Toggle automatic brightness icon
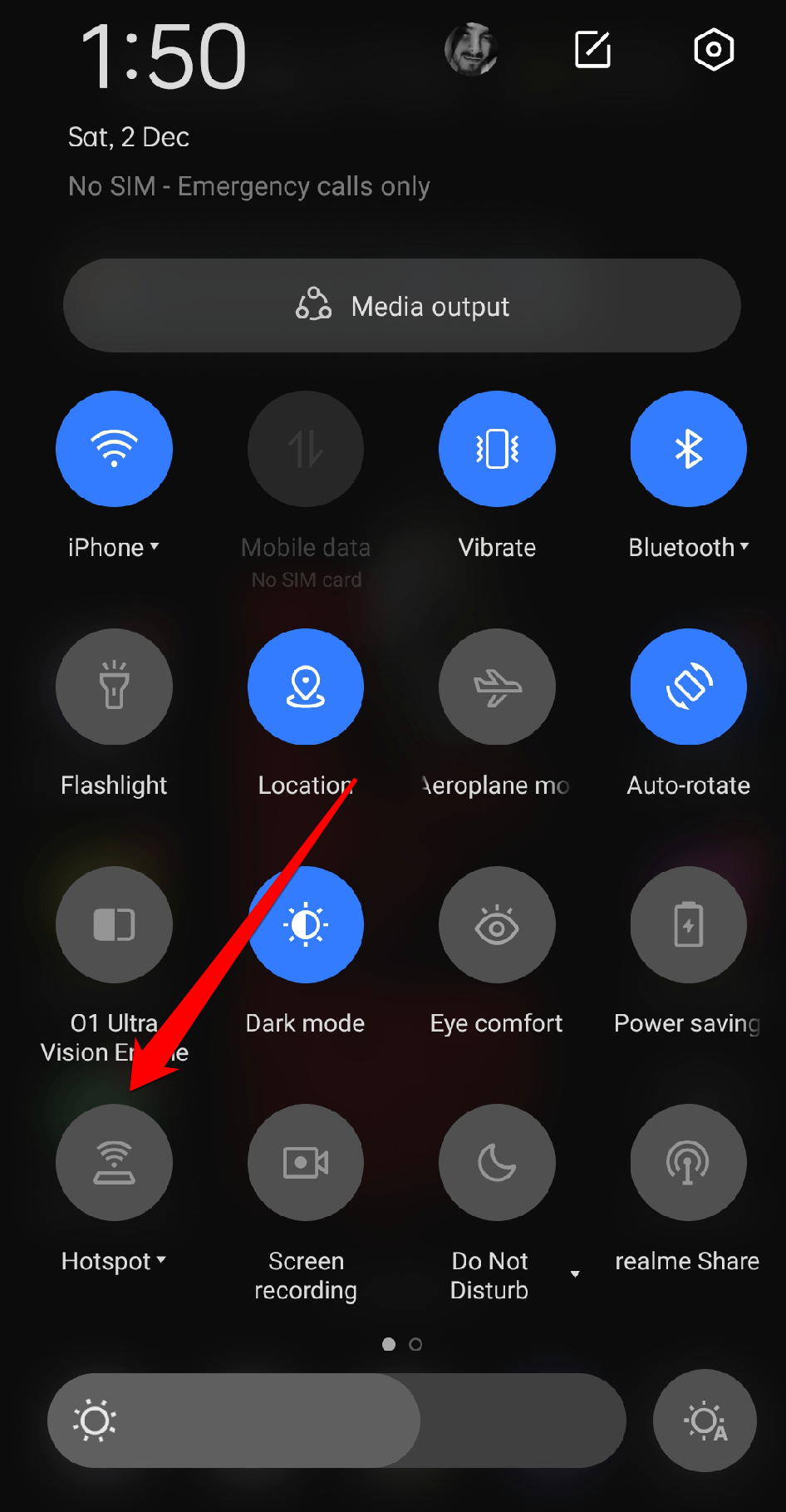The height and width of the screenshot is (1512, 786). pyautogui.click(x=704, y=1420)
